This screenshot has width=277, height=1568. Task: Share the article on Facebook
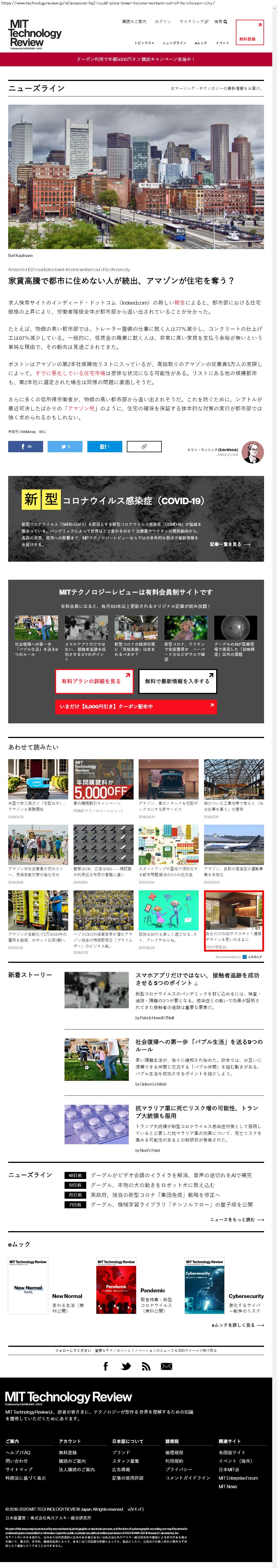coord(26,446)
